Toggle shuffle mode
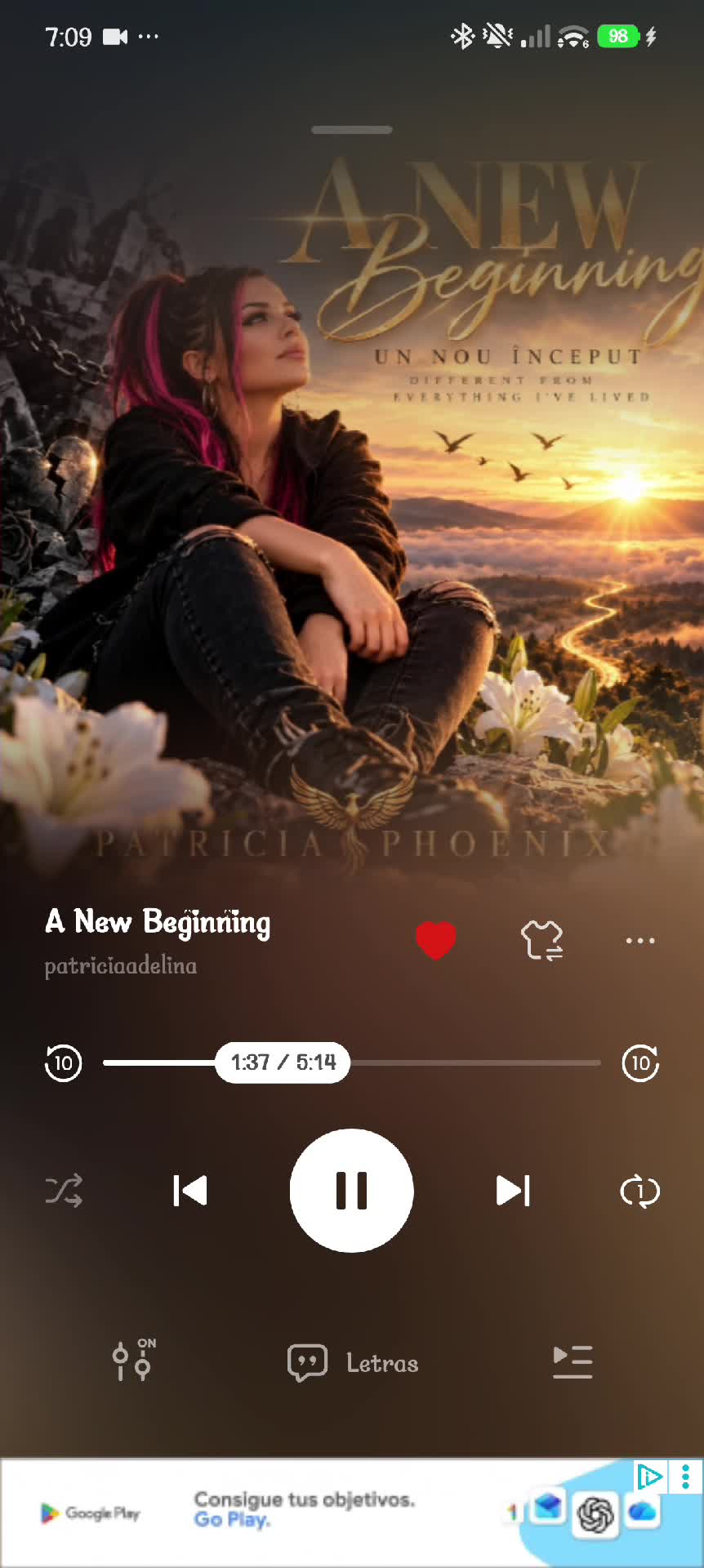The image size is (704, 1568). click(64, 1191)
